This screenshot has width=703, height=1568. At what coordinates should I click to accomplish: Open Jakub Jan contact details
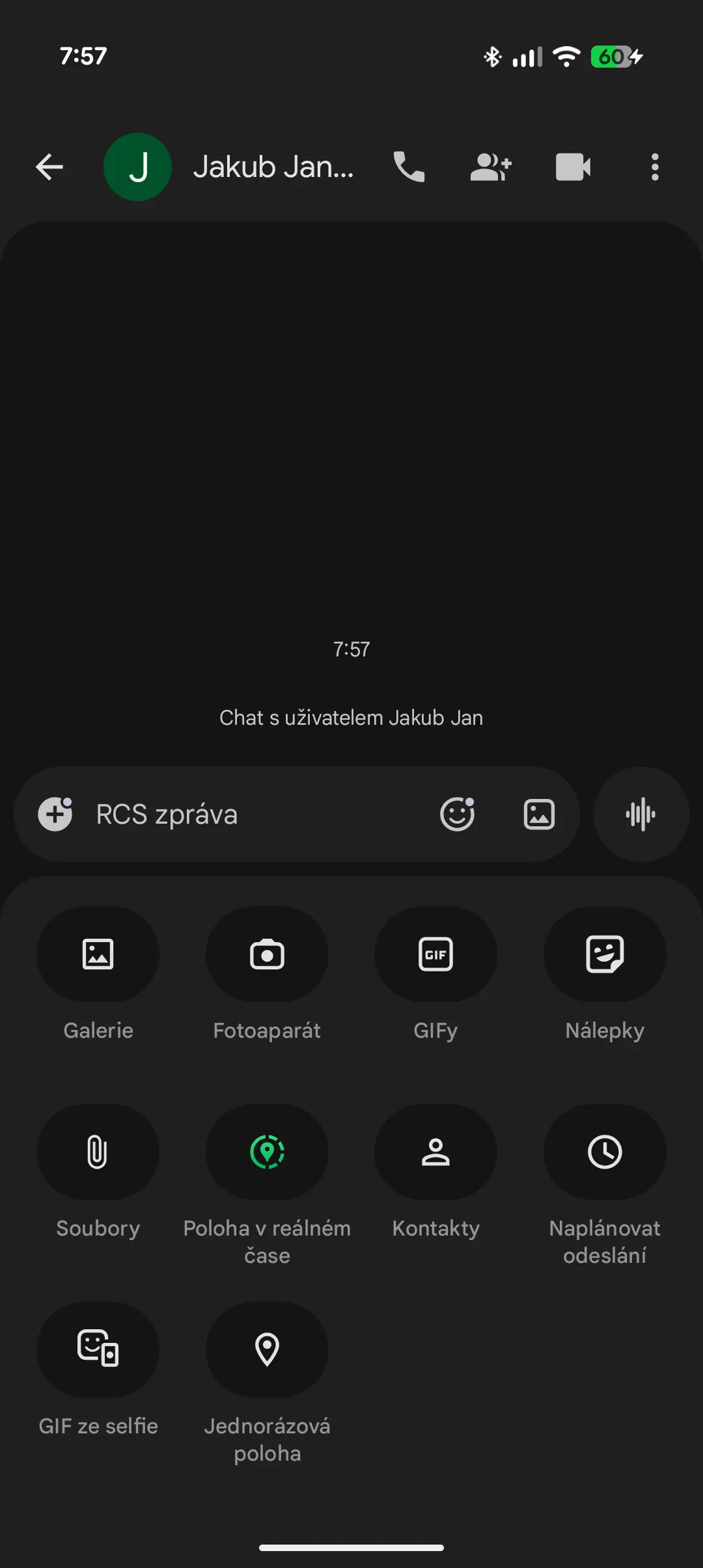pyautogui.click(x=273, y=167)
